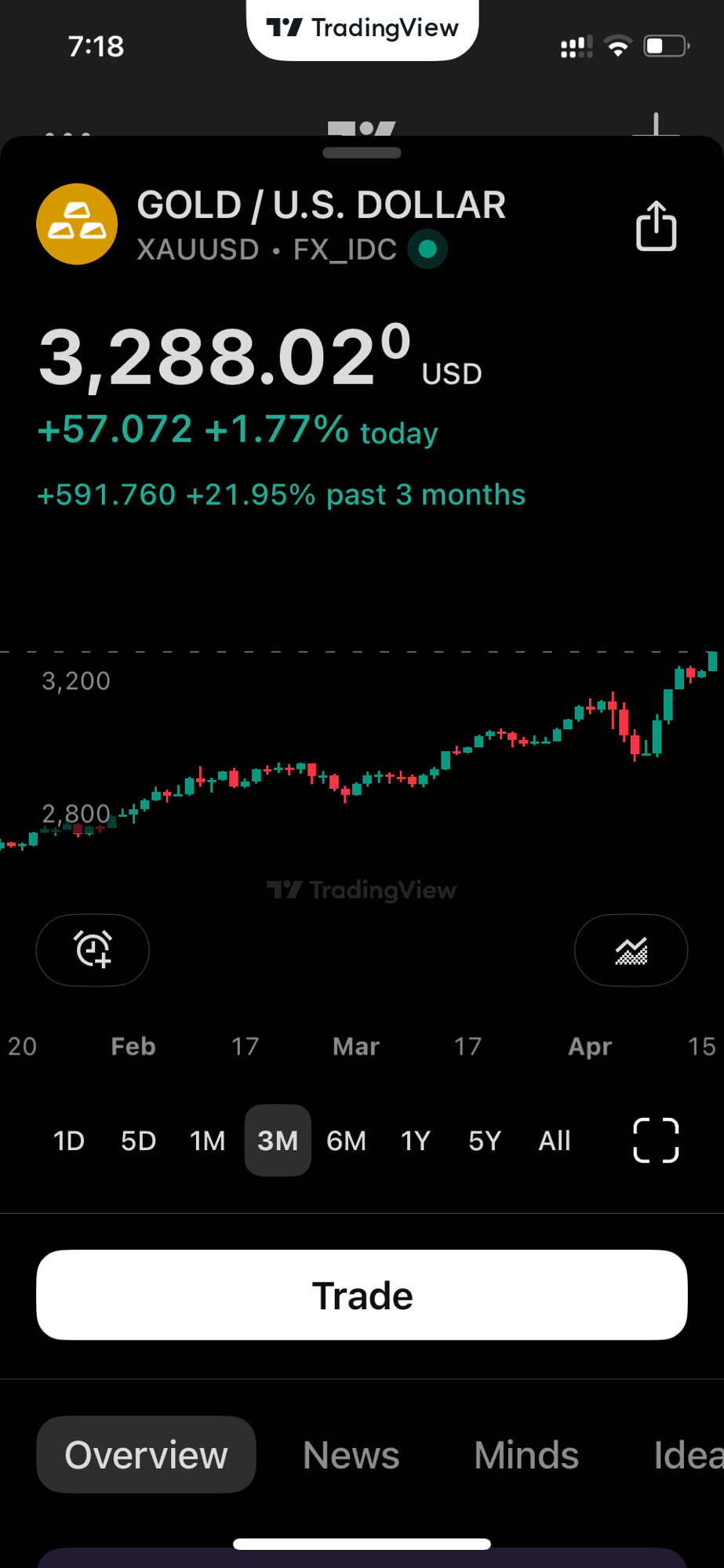724x1568 pixels.
Task: Open the Overview tab
Action: 146,1455
